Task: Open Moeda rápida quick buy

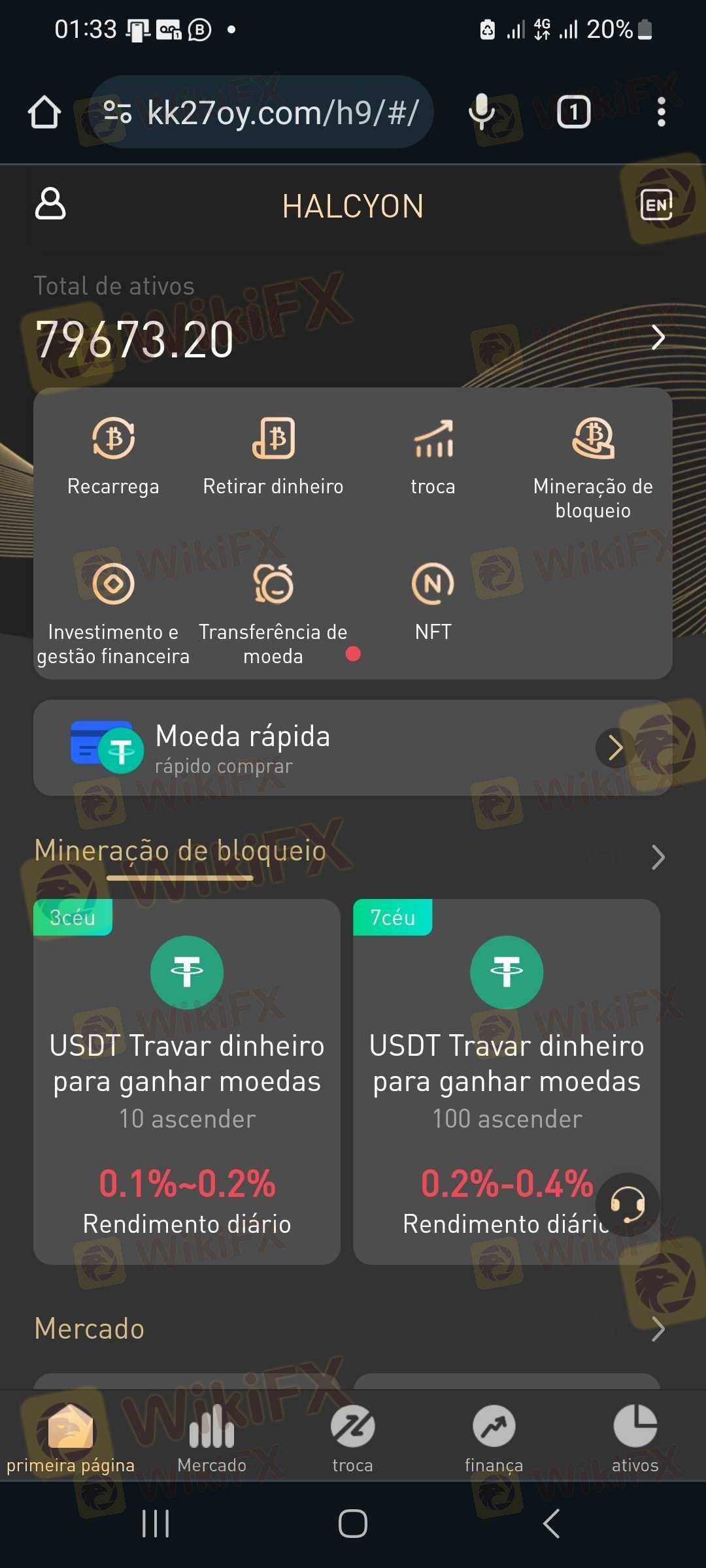Action: 353,748
